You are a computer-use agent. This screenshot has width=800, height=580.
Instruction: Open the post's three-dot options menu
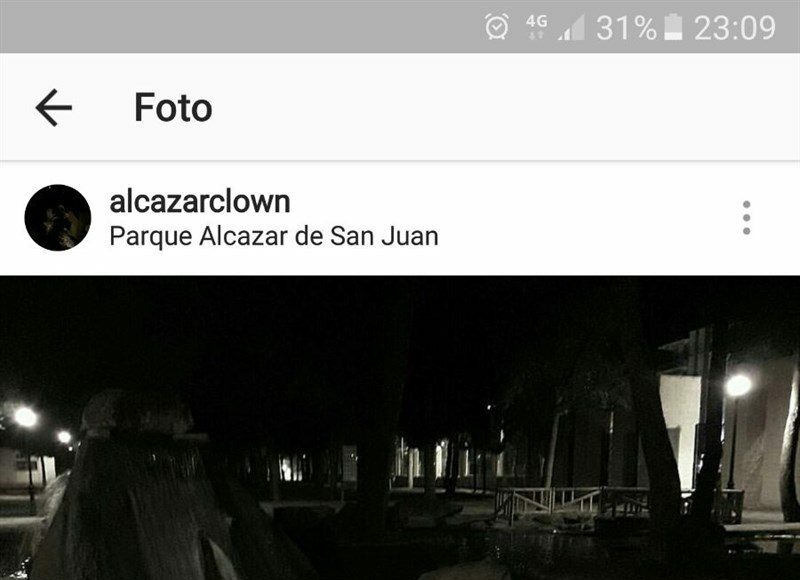pos(746,217)
